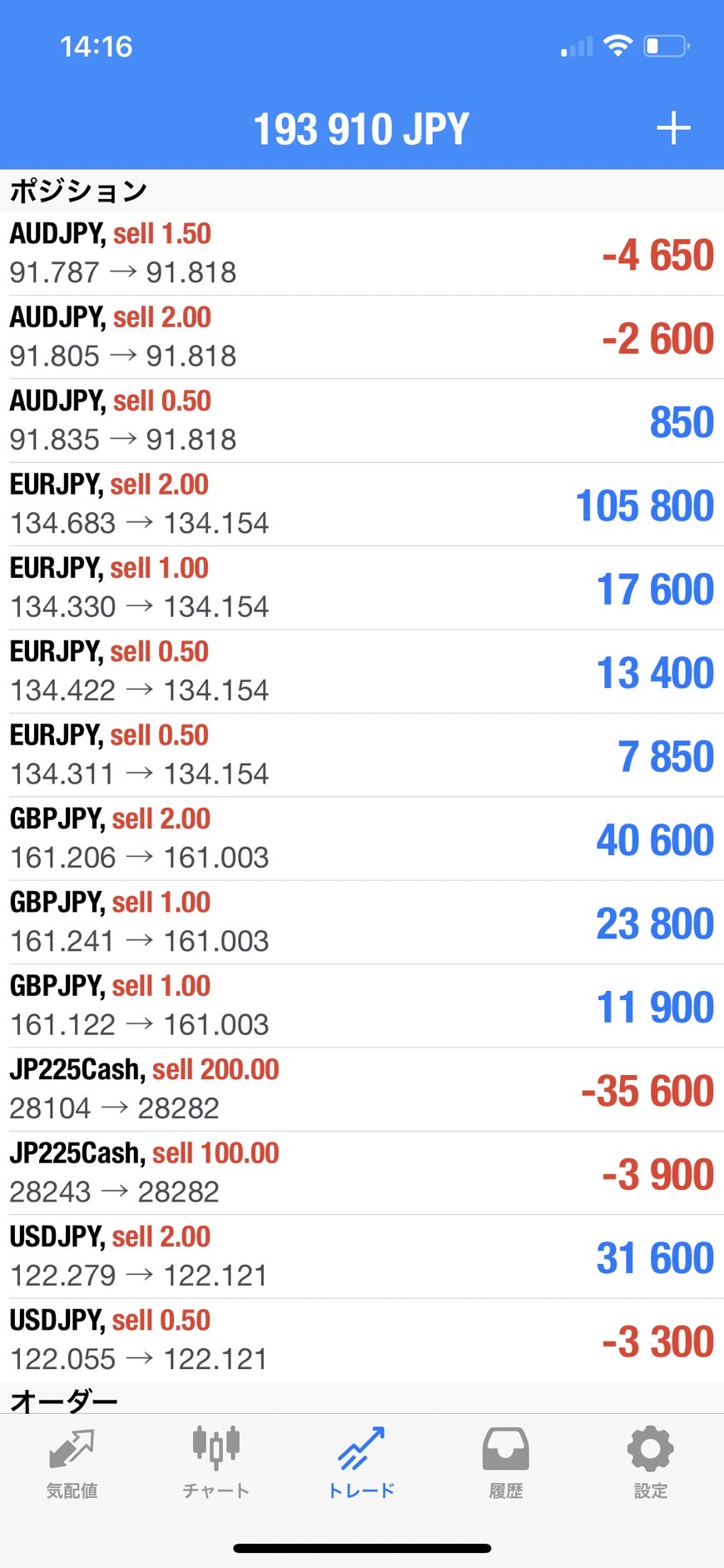Screen dimensions: 724x1568
Task: Expand the AUDJPY sell 0.50 position
Action: pos(362,421)
